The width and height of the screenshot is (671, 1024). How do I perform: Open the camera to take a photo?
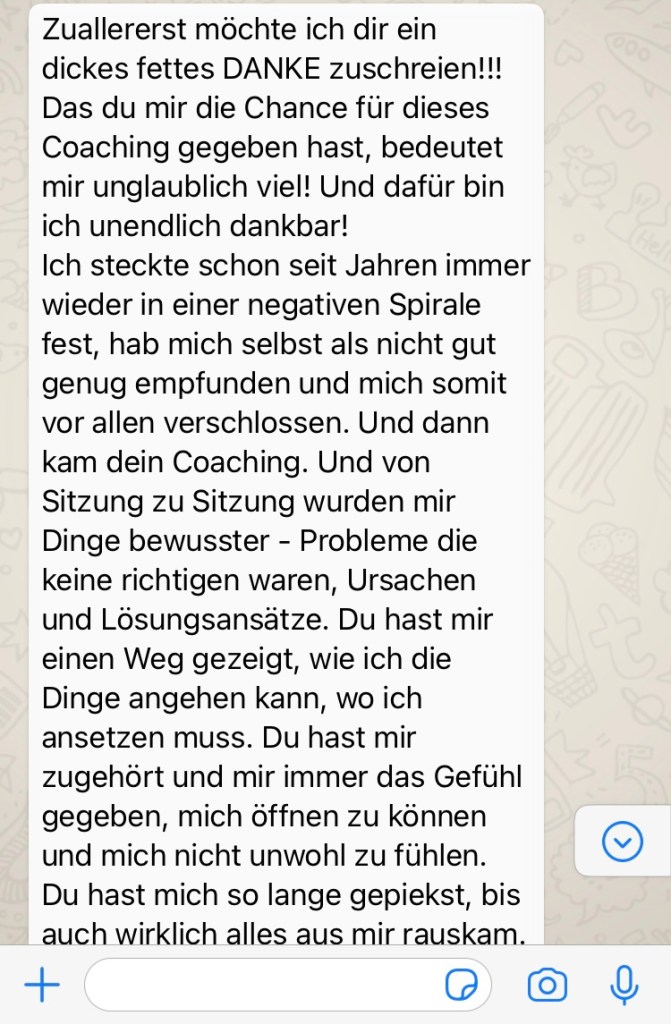point(547,985)
